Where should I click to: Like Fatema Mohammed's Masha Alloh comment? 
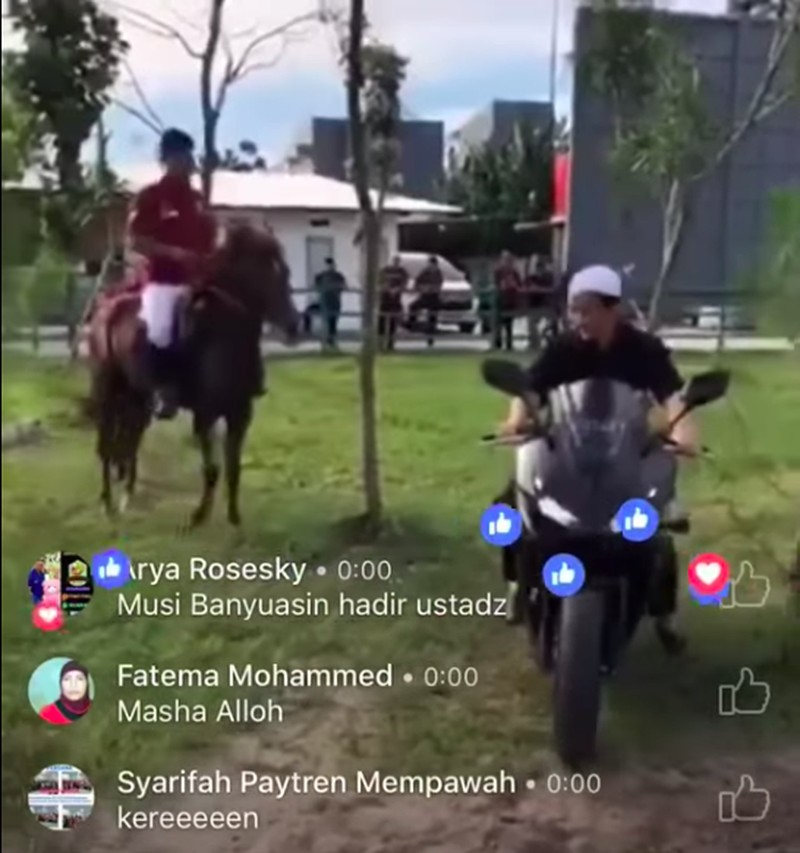tap(744, 691)
